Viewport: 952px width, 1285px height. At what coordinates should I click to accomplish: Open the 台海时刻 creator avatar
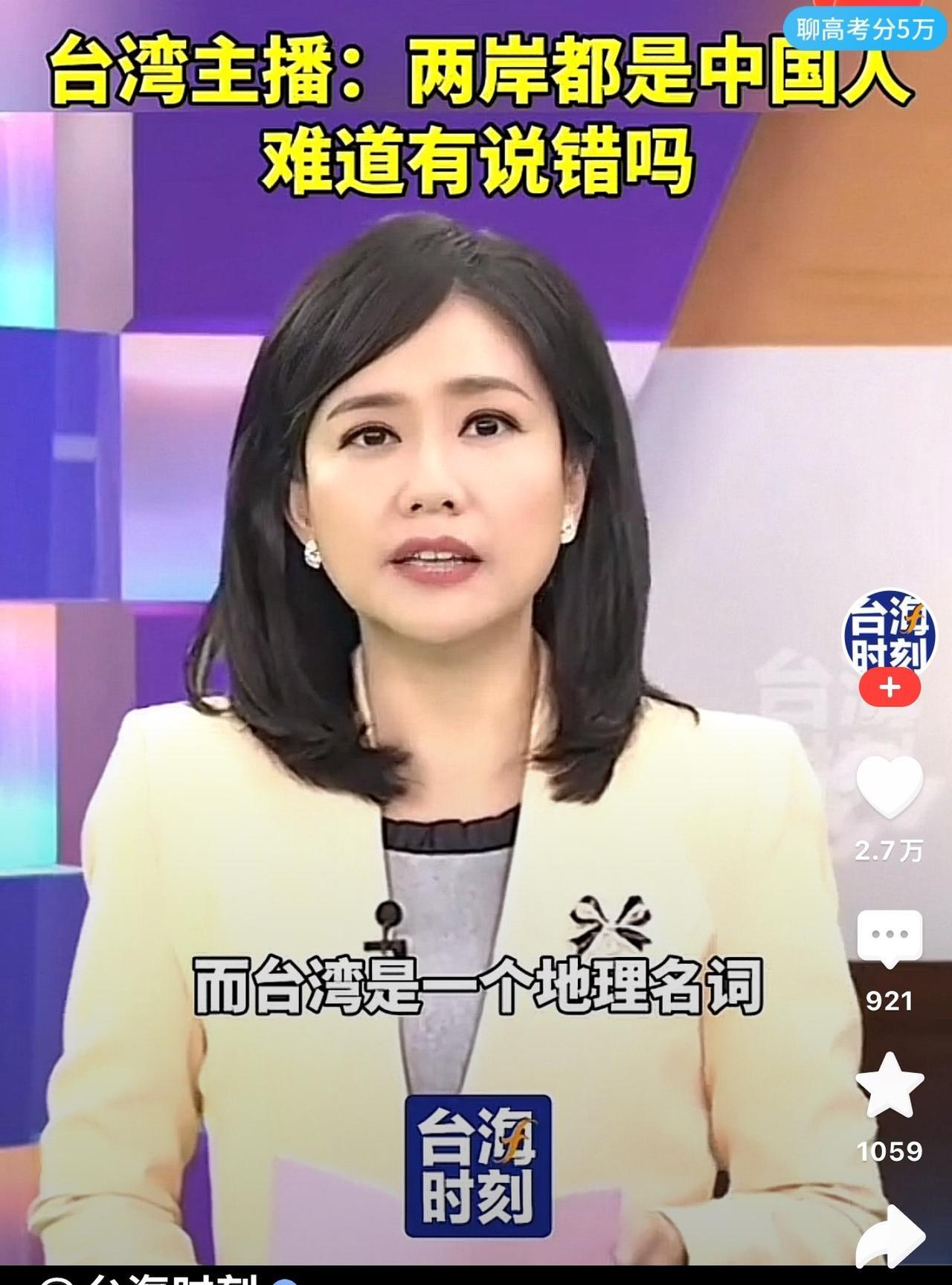[890, 634]
